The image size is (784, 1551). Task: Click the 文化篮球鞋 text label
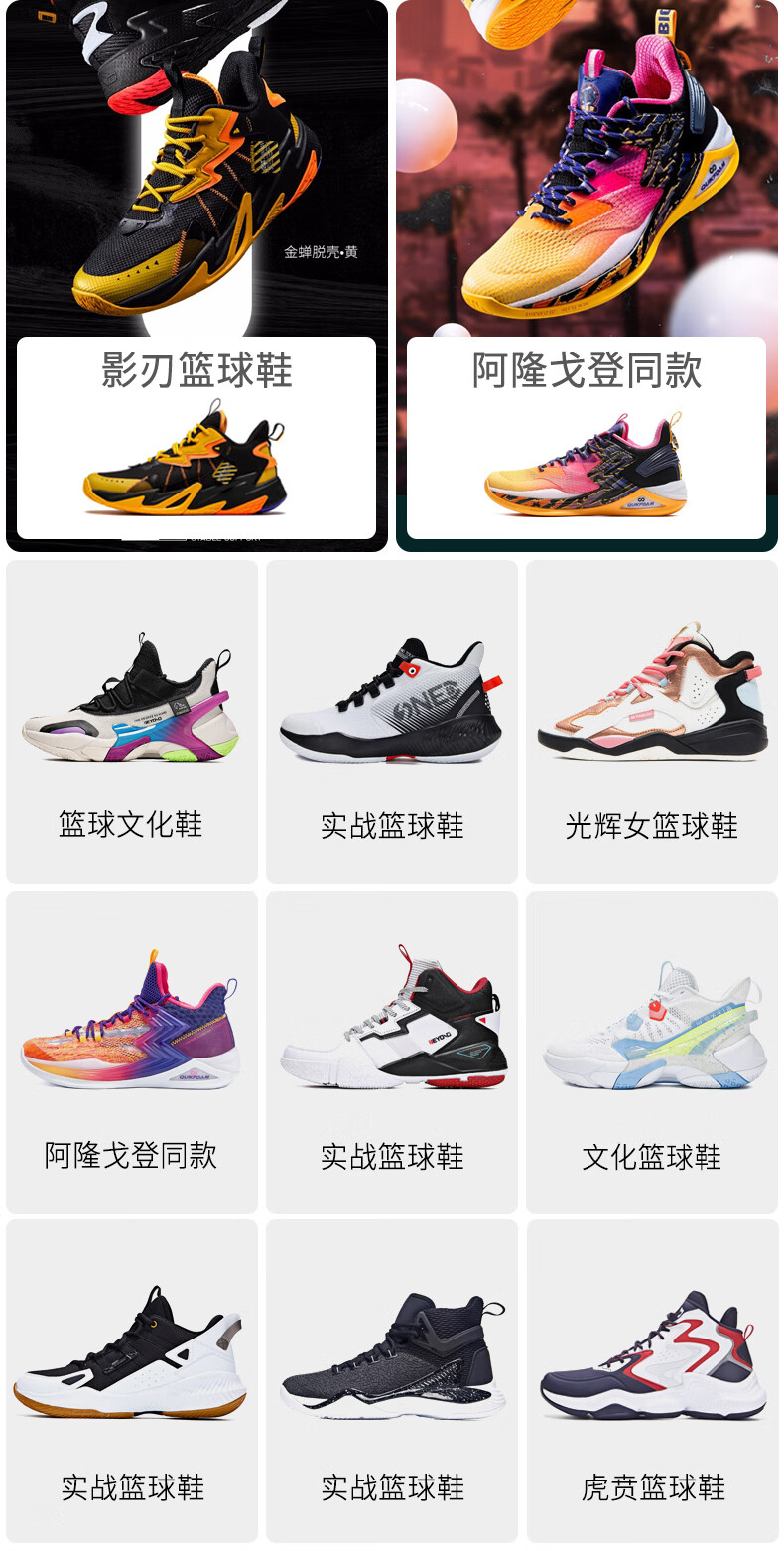point(652,1156)
